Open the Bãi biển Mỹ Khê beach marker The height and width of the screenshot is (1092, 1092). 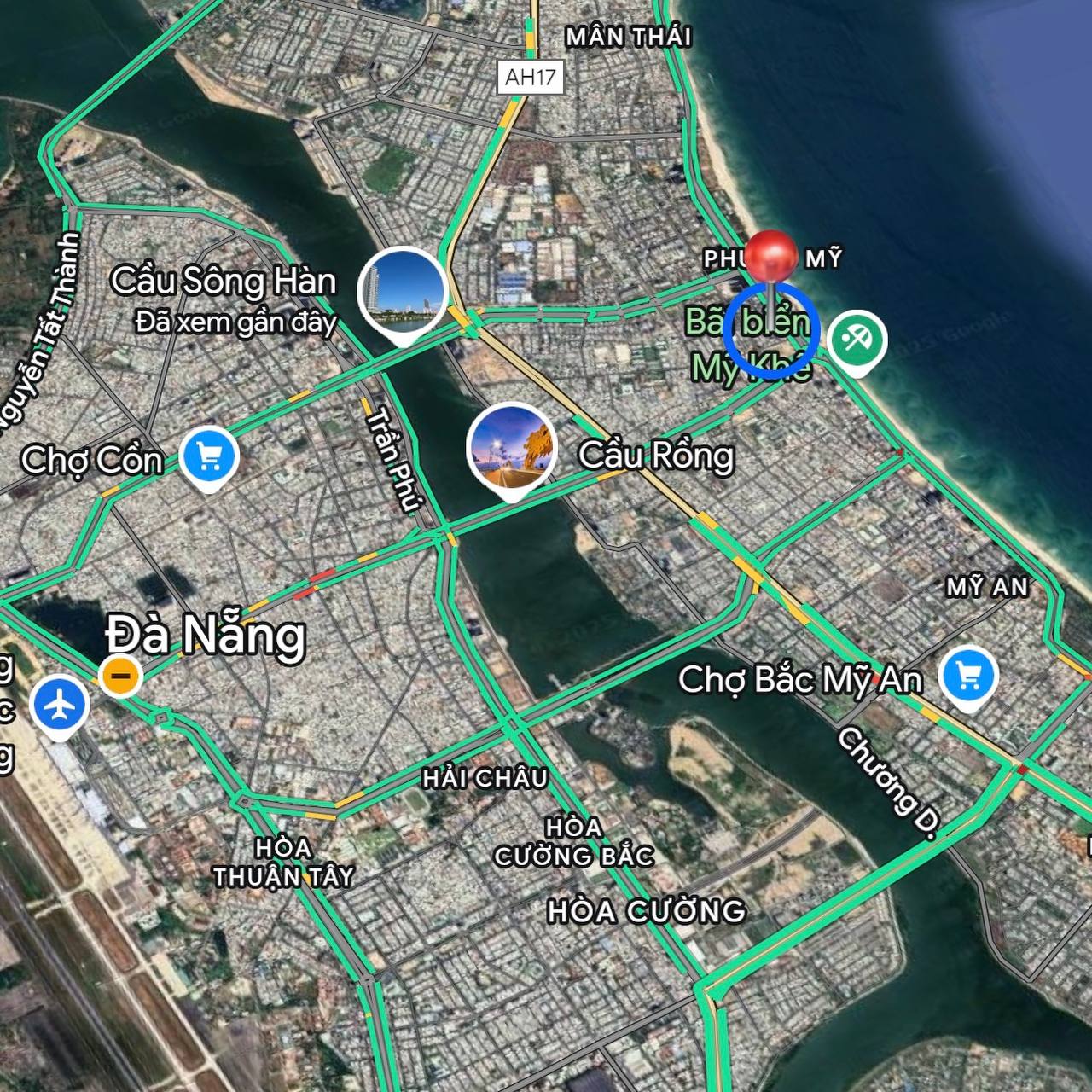click(857, 340)
